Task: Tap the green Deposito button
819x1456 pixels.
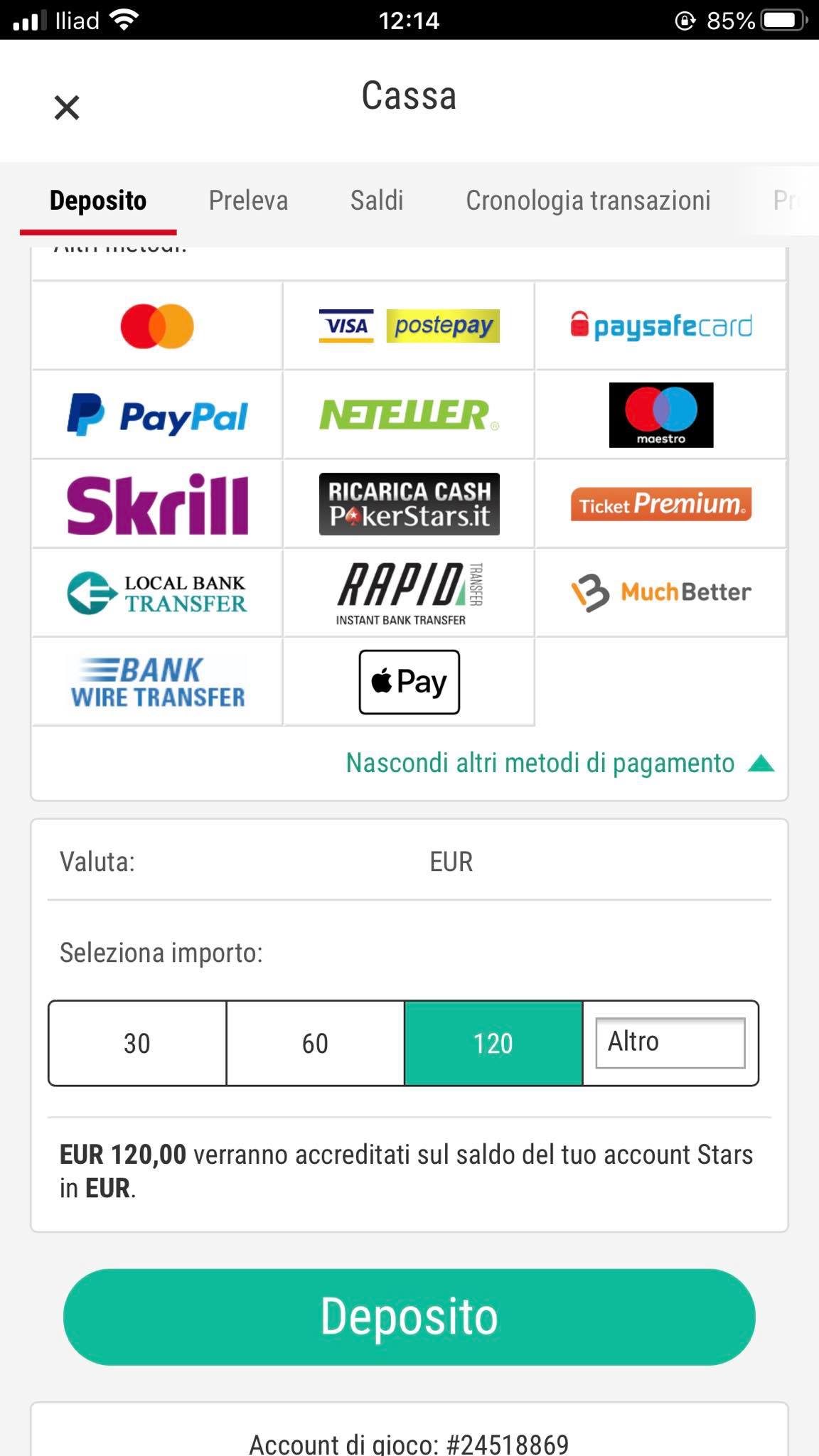Action: [x=409, y=1317]
